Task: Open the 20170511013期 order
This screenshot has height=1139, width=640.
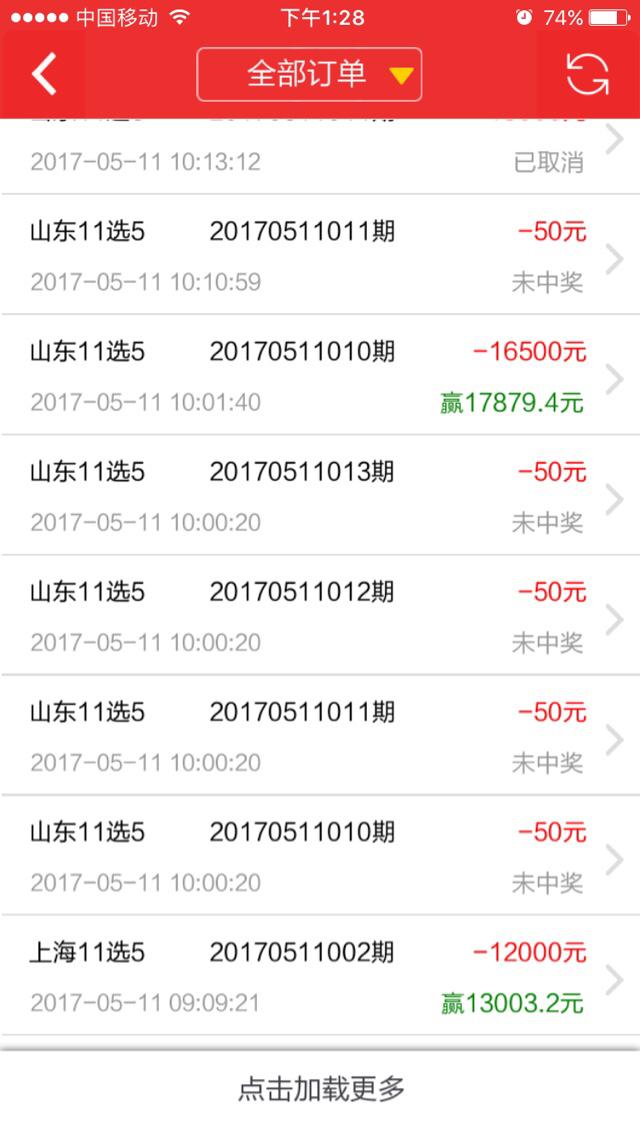Action: (x=320, y=495)
